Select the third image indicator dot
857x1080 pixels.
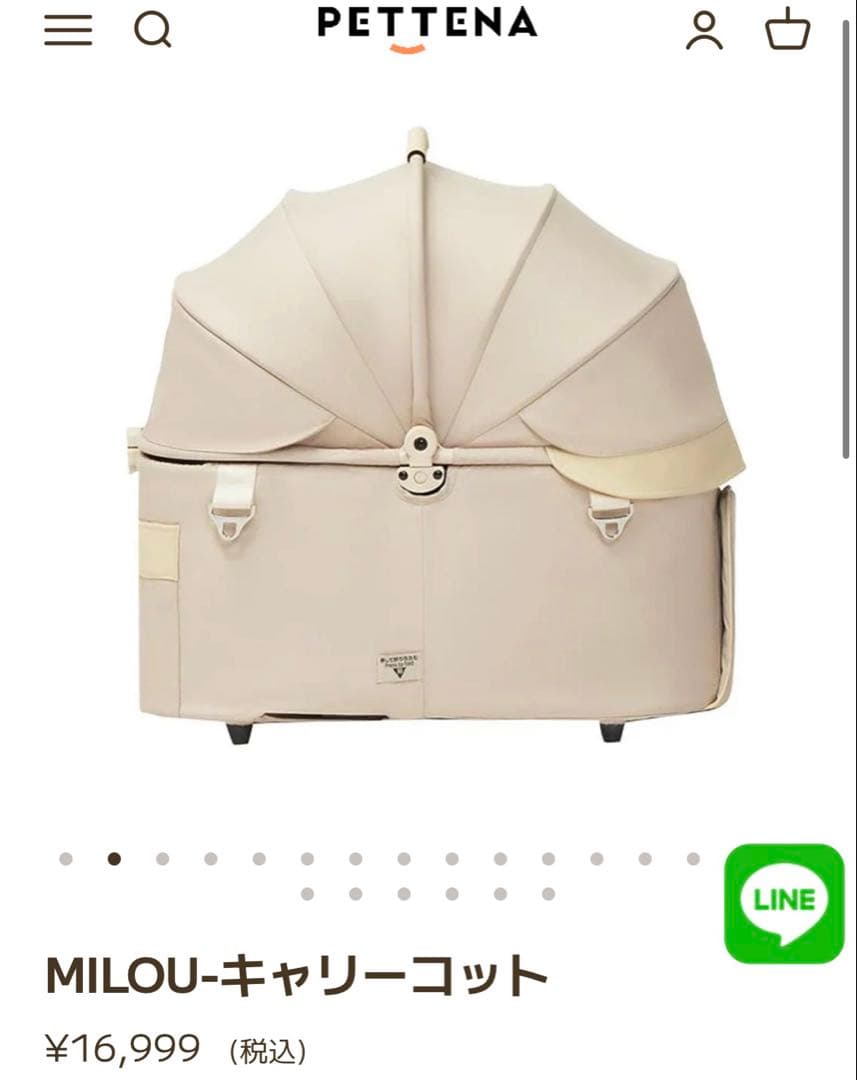click(x=162, y=858)
